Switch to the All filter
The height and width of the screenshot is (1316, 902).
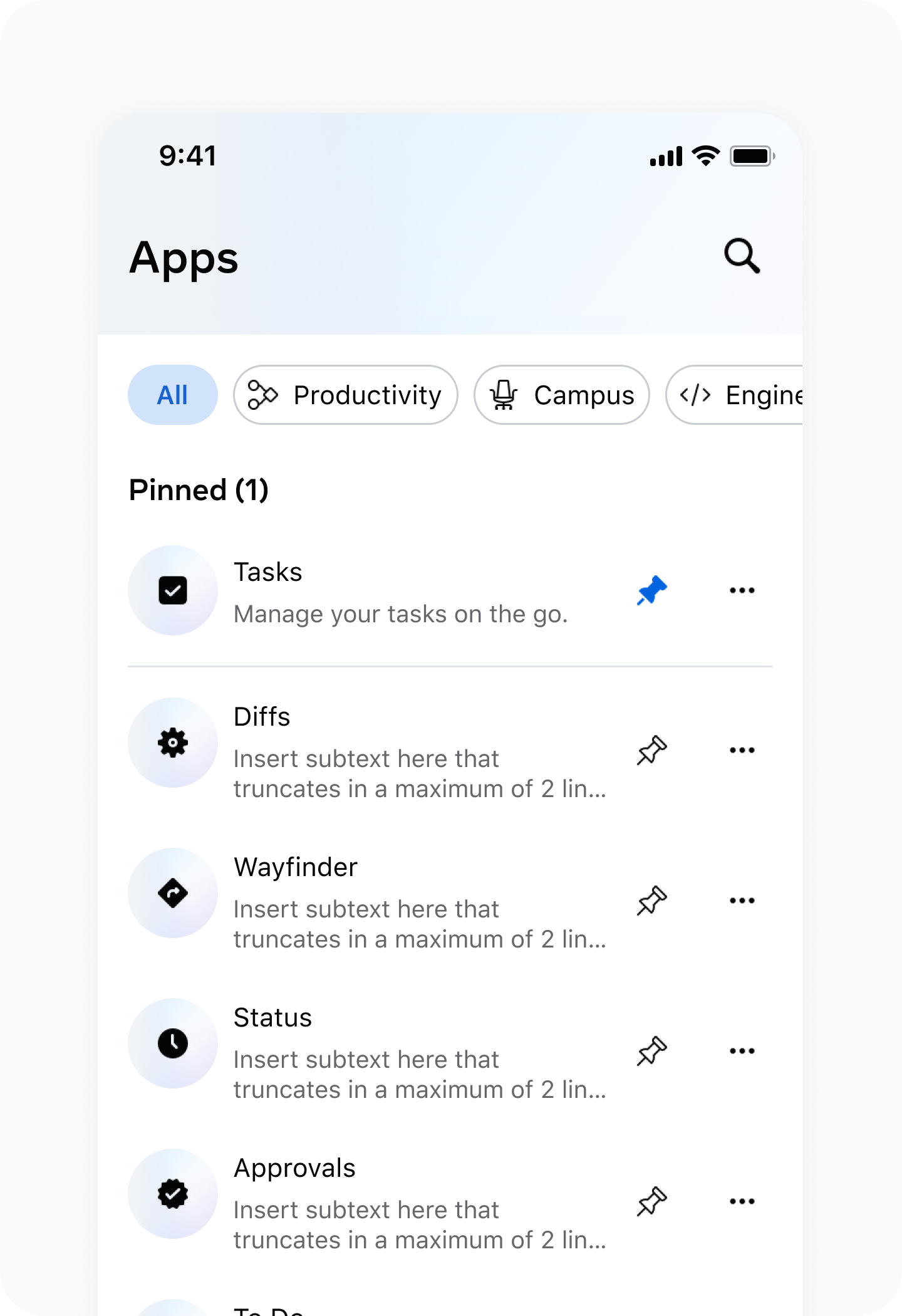click(172, 395)
